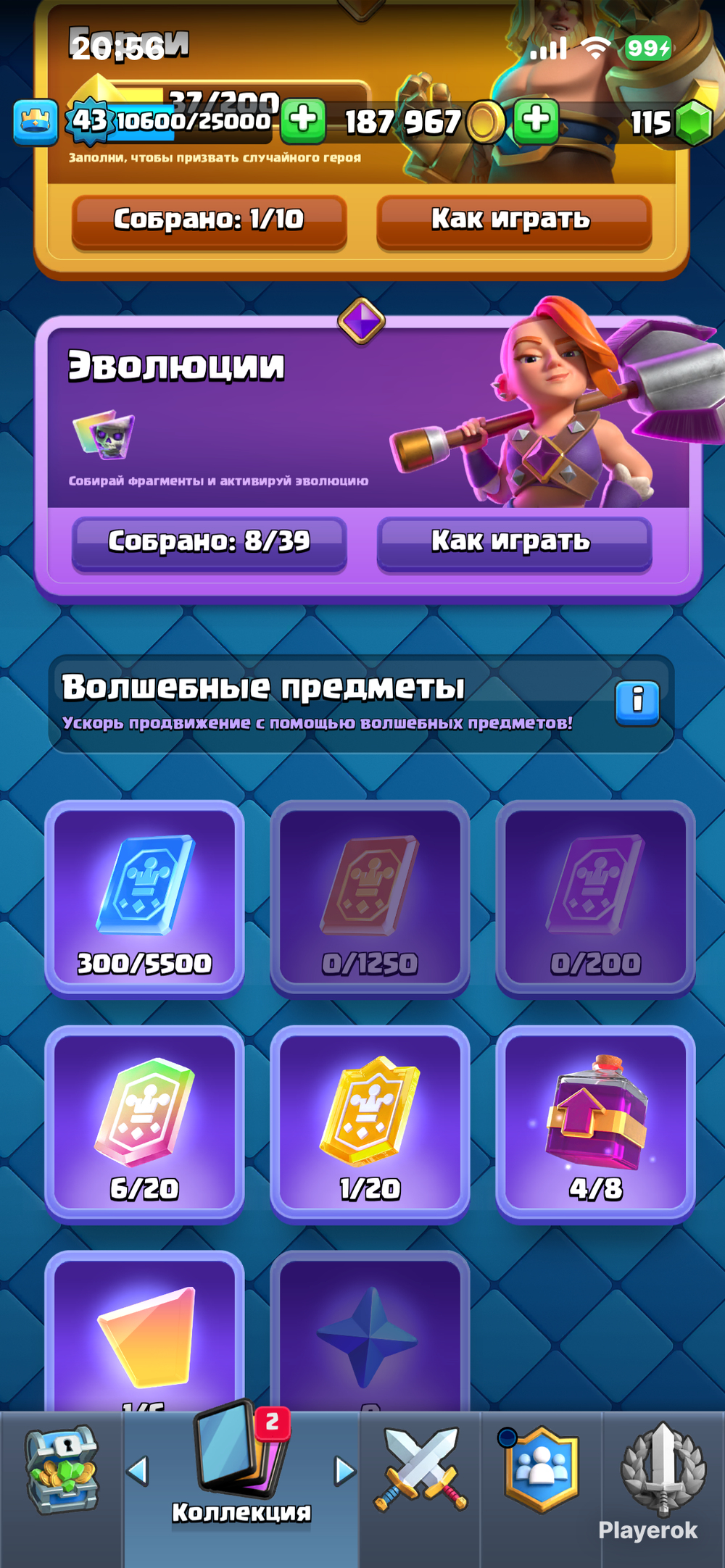The height and width of the screenshot is (1568, 725).
Task: Tap the green plus next to experience
Action: [302, 120]
